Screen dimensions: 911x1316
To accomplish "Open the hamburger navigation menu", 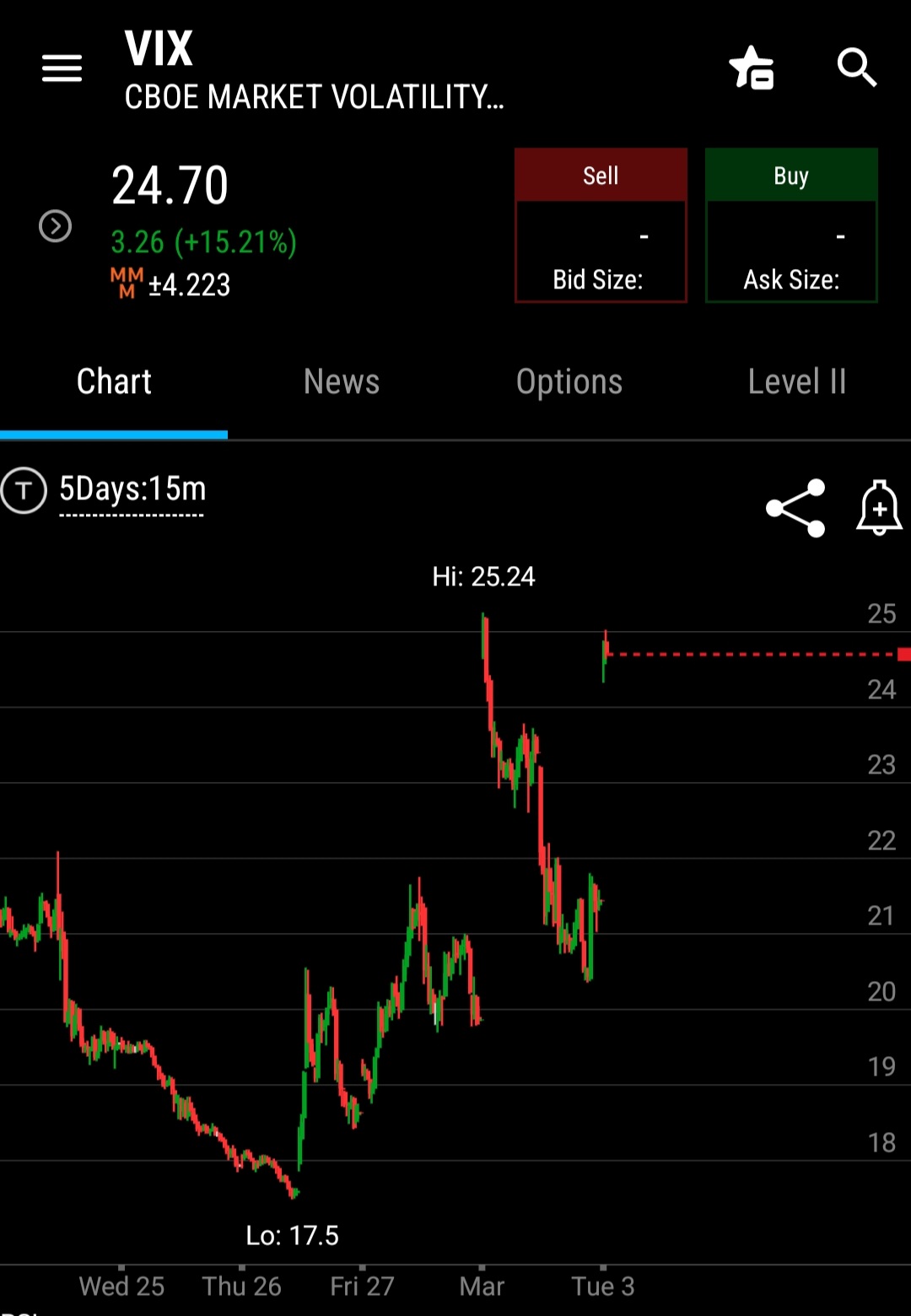I will coord(62,68).
